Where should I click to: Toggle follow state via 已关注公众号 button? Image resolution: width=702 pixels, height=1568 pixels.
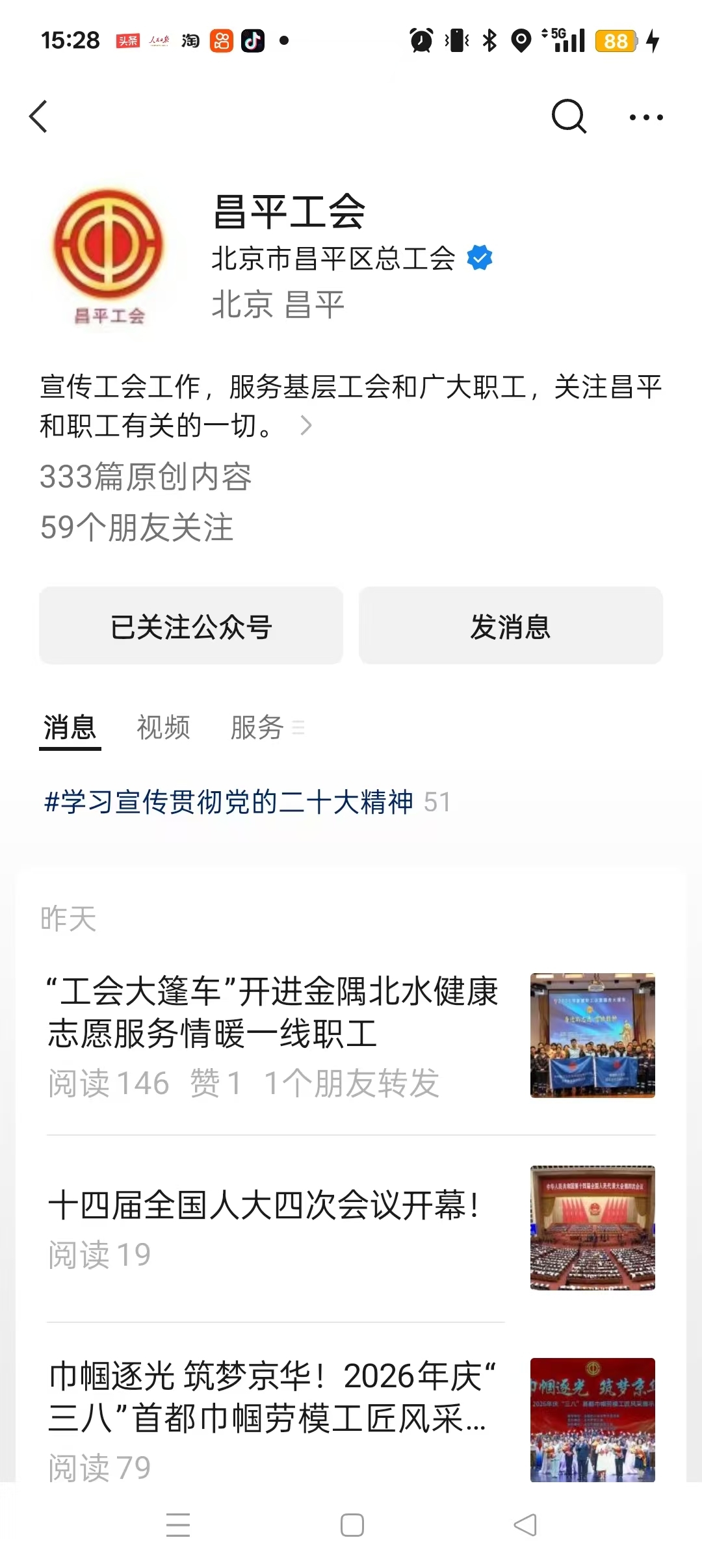point(190,625)
